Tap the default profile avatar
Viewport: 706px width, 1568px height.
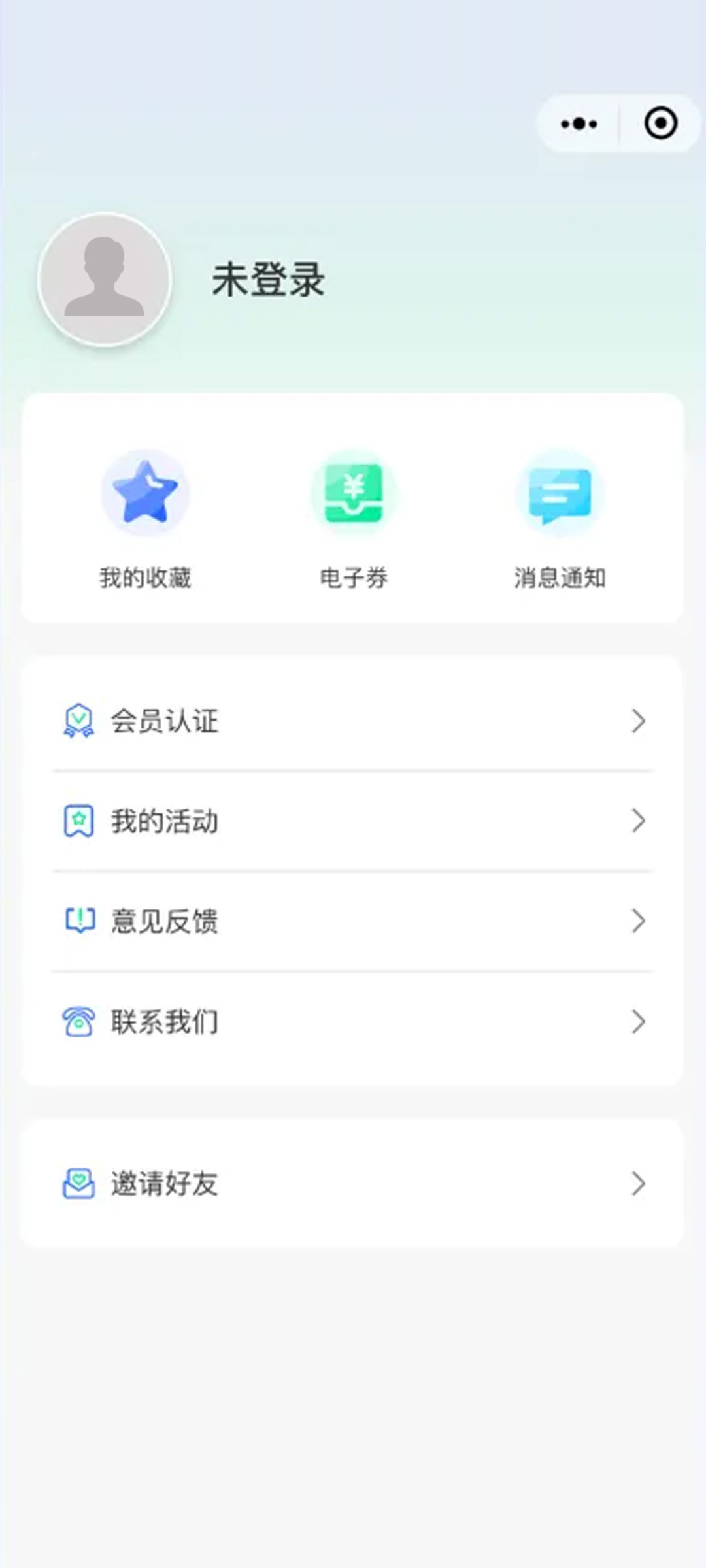pos(105,279)
